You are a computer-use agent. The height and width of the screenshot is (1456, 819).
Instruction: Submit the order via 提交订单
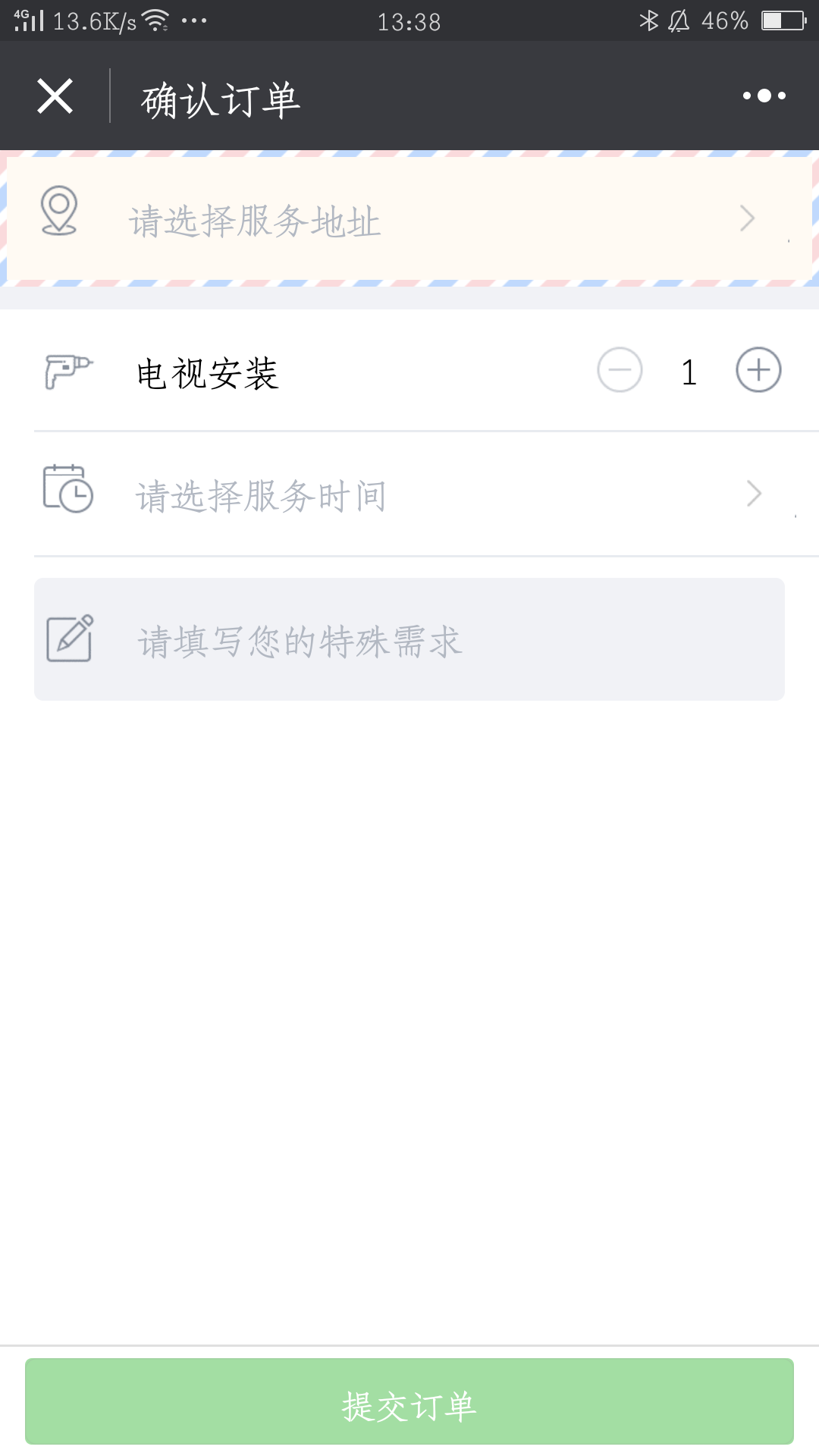pyautogui.click(x=409, y=1401)
